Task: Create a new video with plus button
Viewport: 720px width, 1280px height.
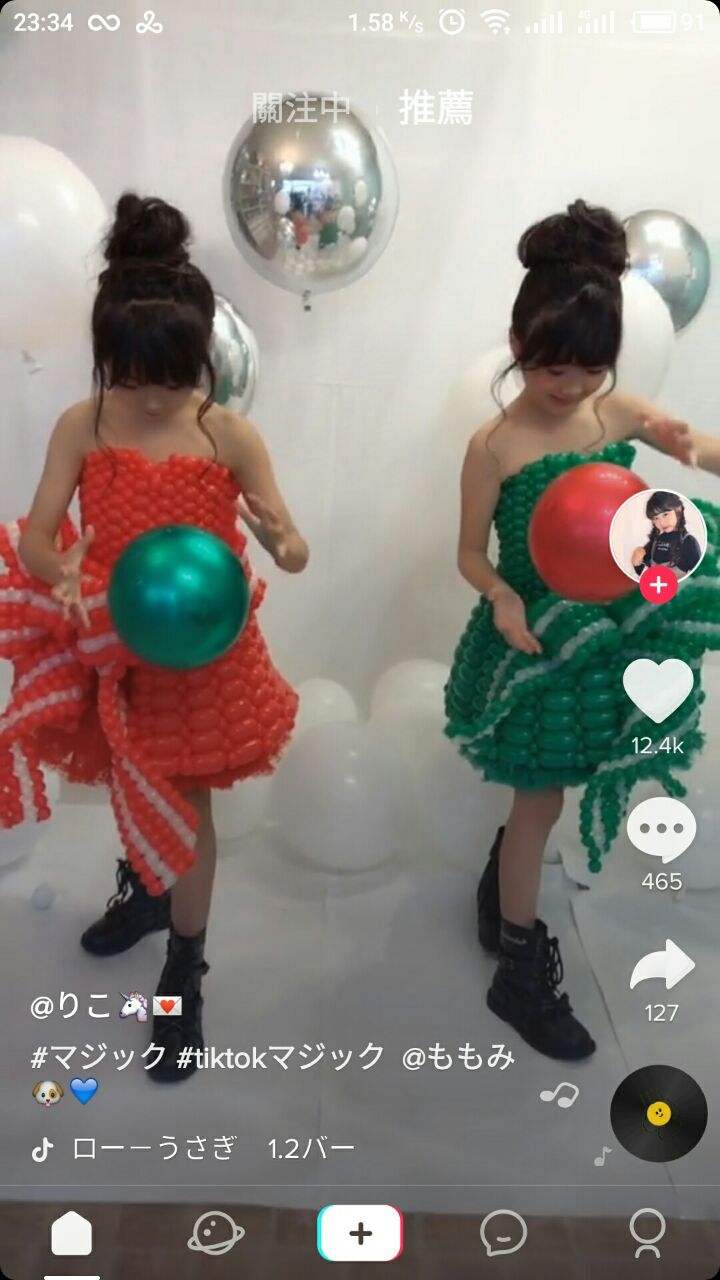Action: coord(360,1234)
